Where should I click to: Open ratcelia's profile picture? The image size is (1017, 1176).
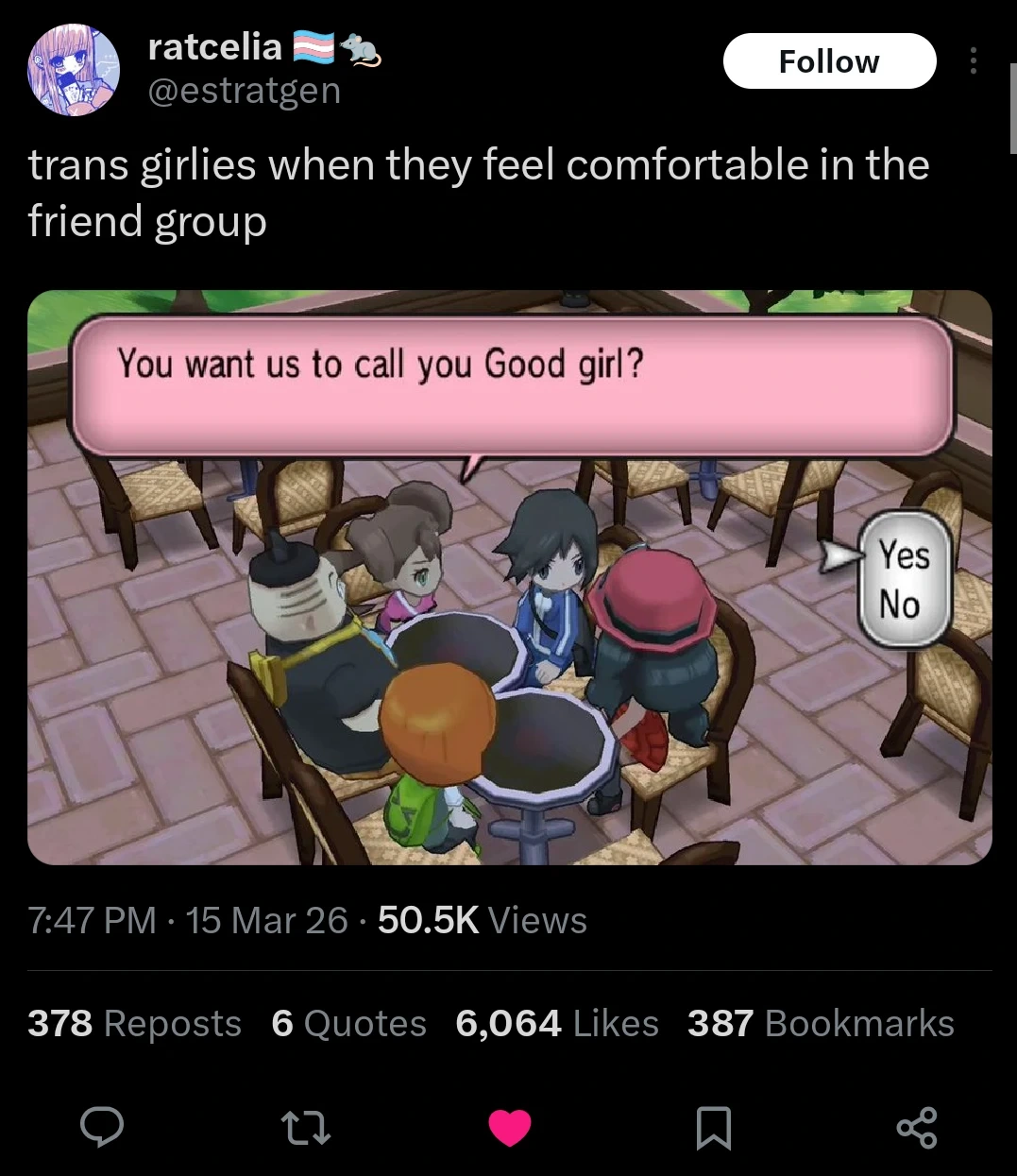tap(74, 70)
